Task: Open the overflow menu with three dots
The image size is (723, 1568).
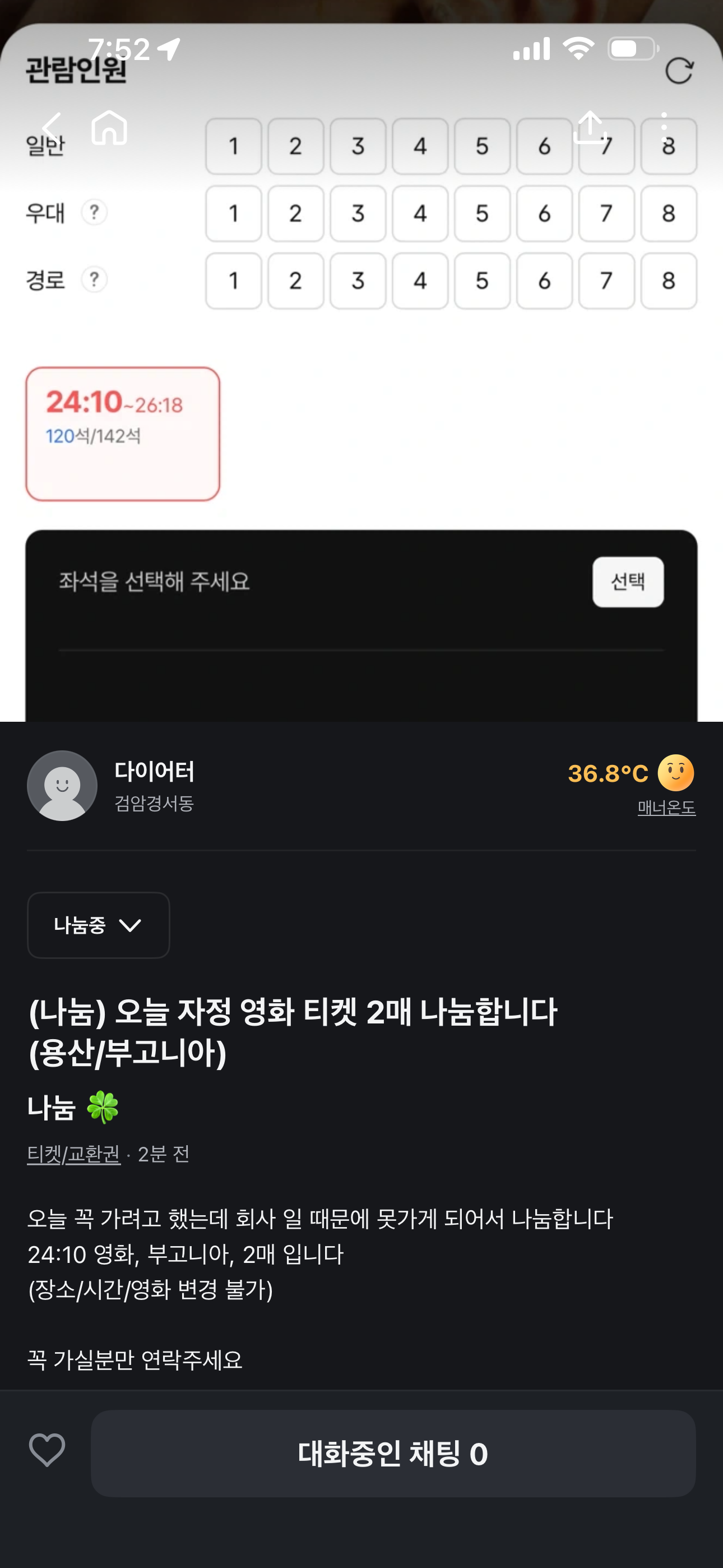Action: point(664,127)
